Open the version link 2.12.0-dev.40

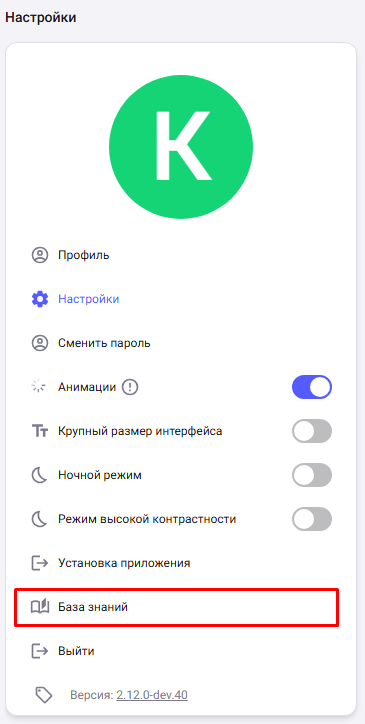click(x=152, y=695)
